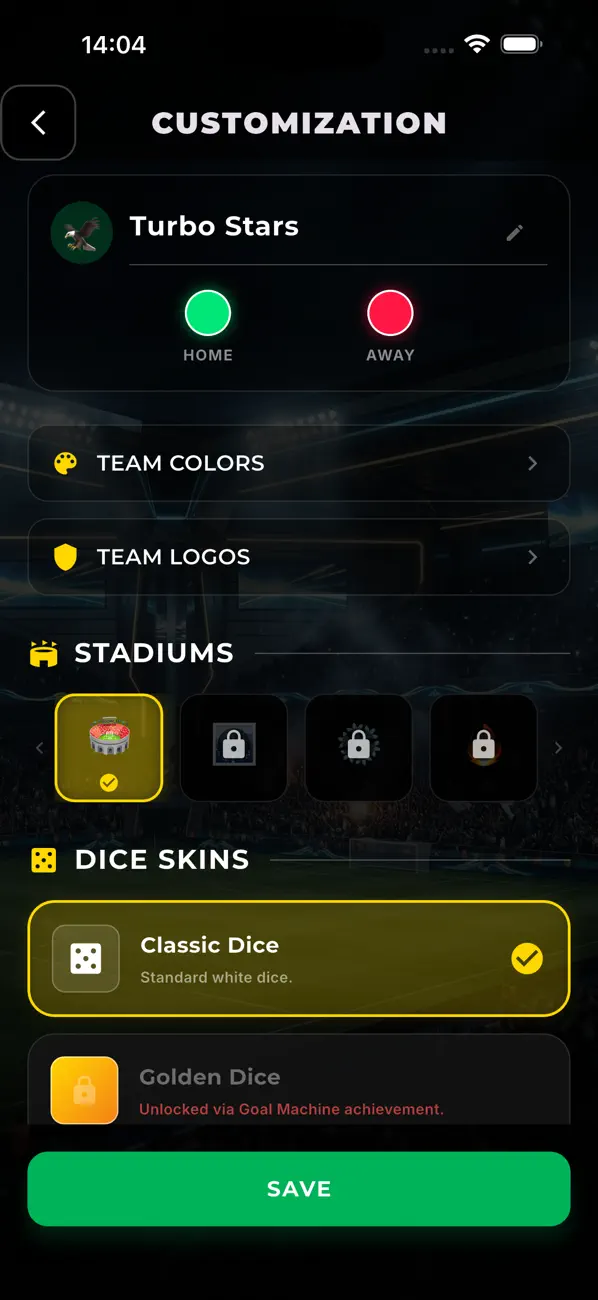Edit the Turbo Stars team name
598x1300 pixels.
tap(514, 233)
